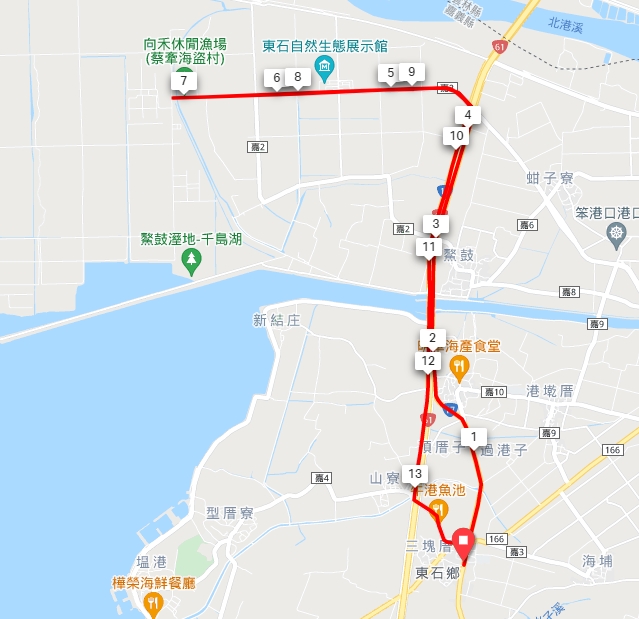Open waypoint marker 2
This screenshot has height=619, width=639.
[432, 337]
